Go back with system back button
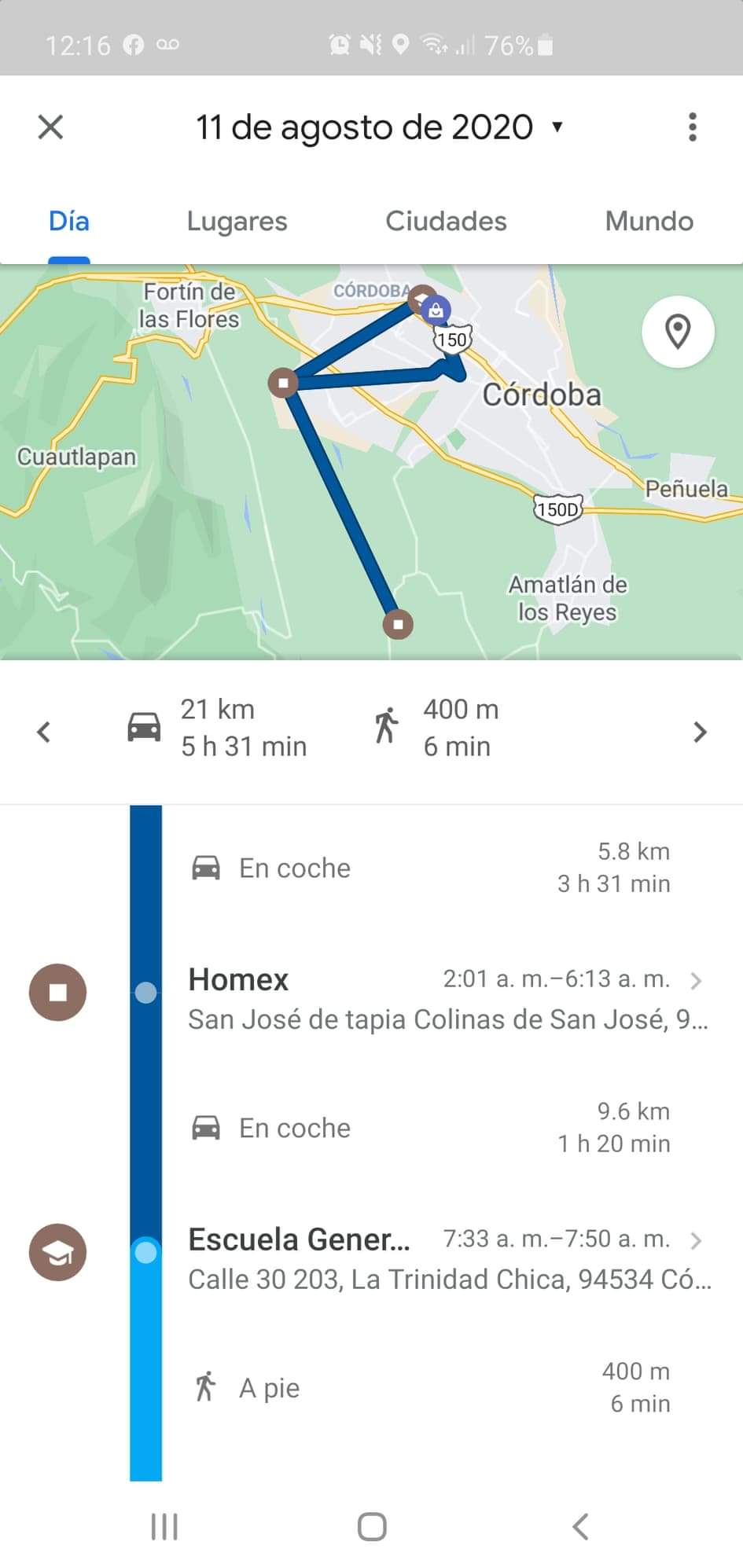Screen dimensions: 743x1568 pos(580,1526)
